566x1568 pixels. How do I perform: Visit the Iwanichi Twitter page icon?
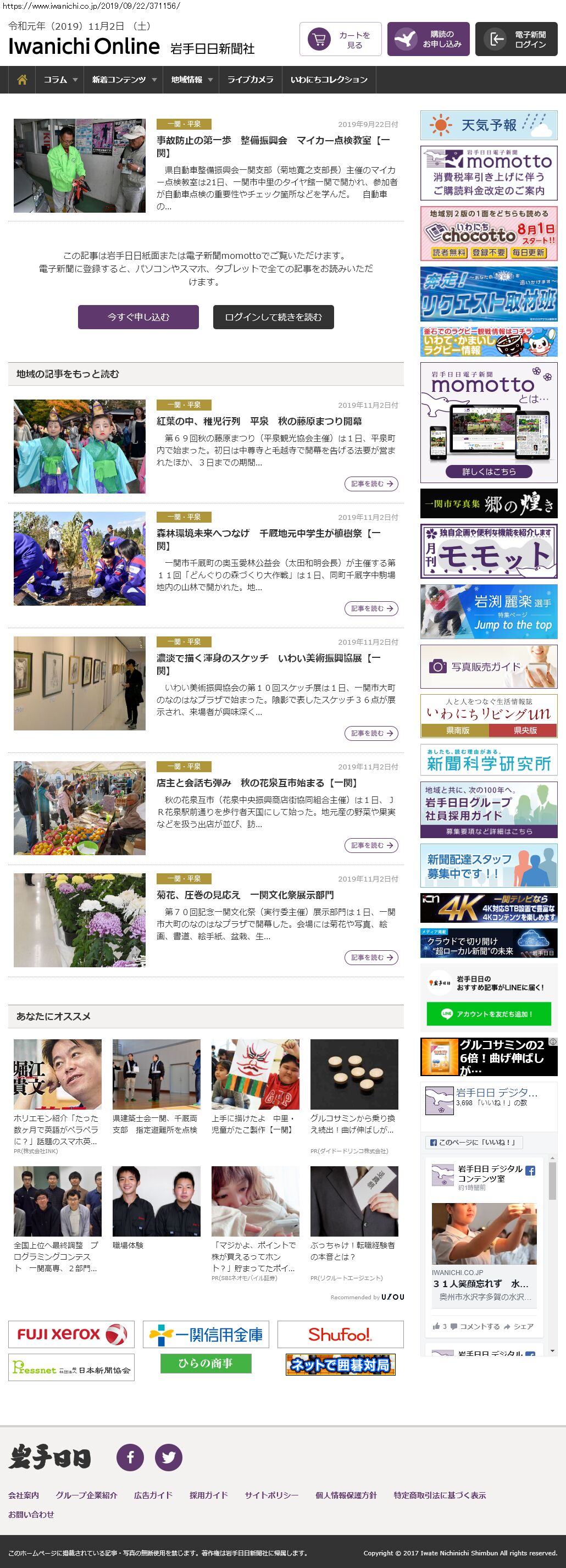[169, 1458]
